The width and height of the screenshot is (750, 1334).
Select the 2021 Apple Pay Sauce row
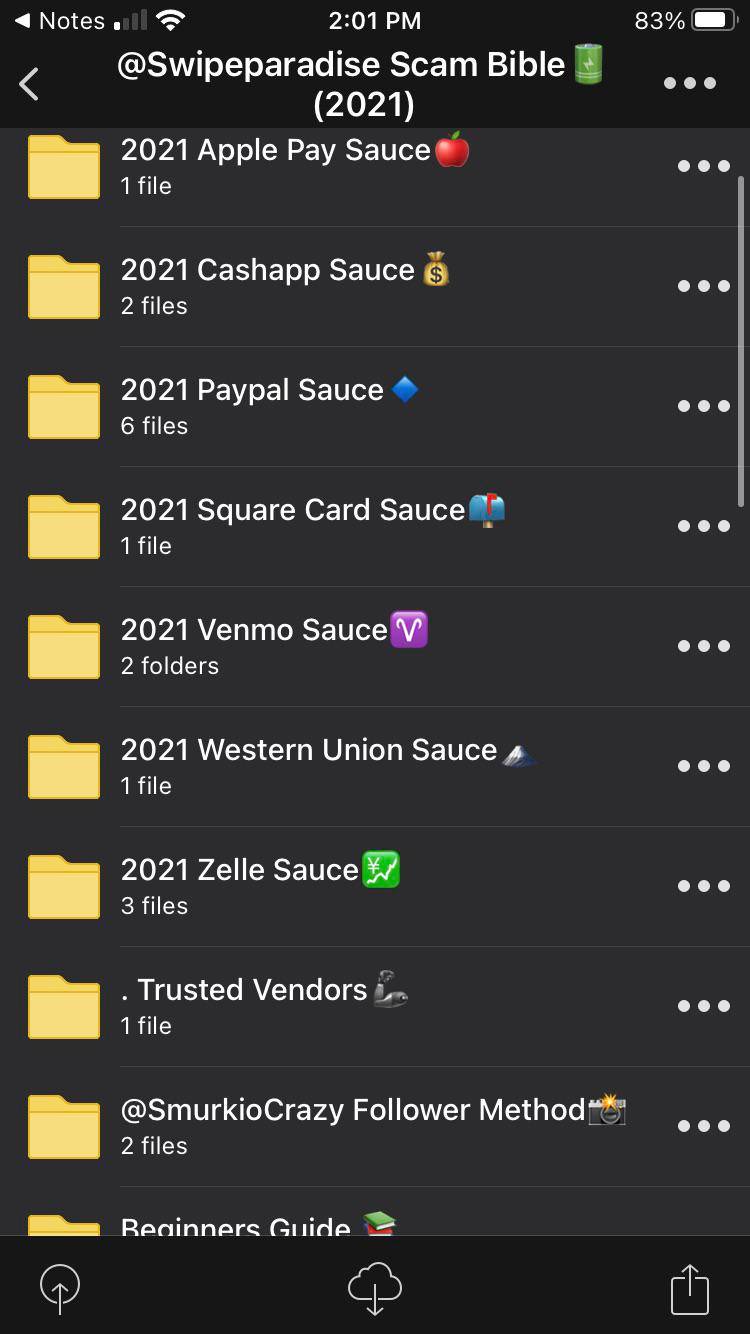click(x=300, y=166)
